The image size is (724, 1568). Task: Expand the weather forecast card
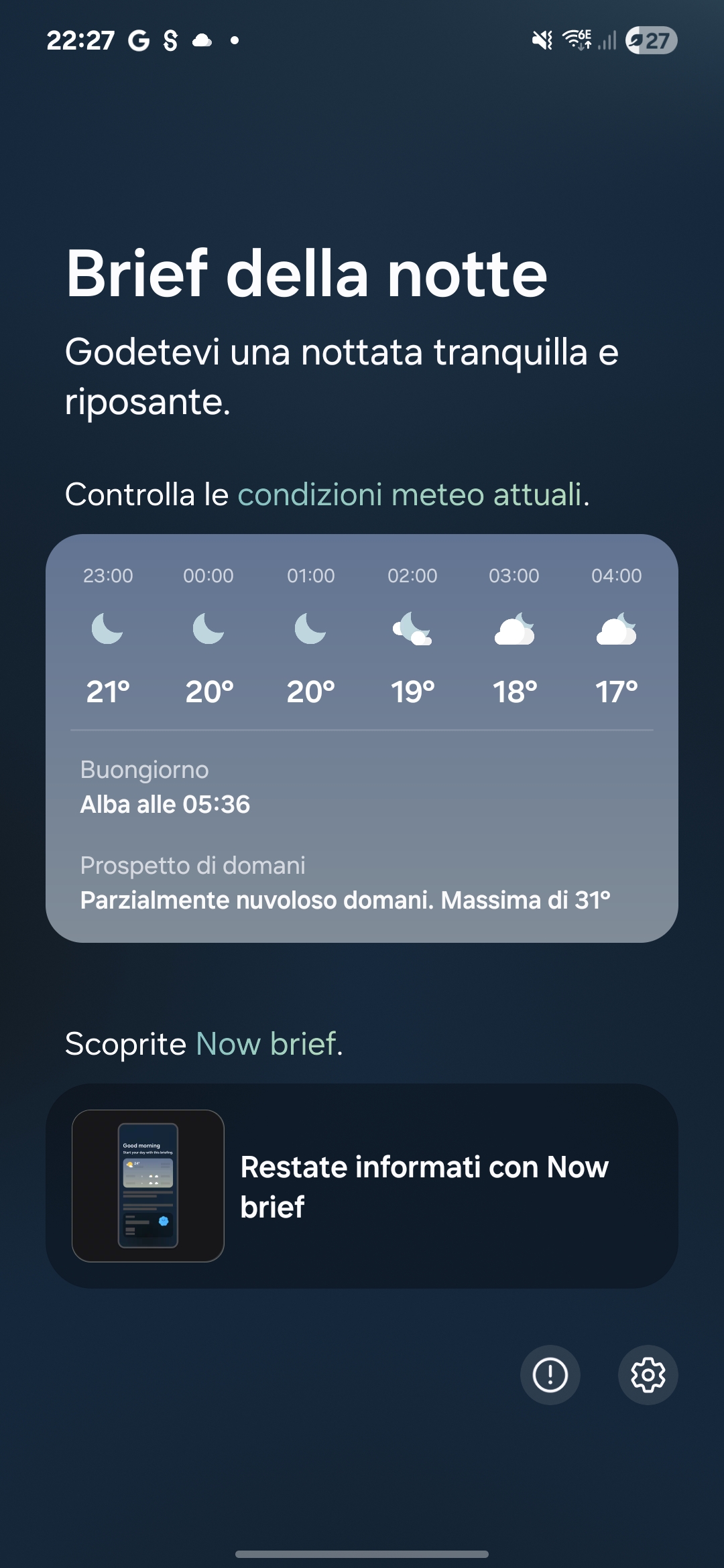(x=362, y=737)
